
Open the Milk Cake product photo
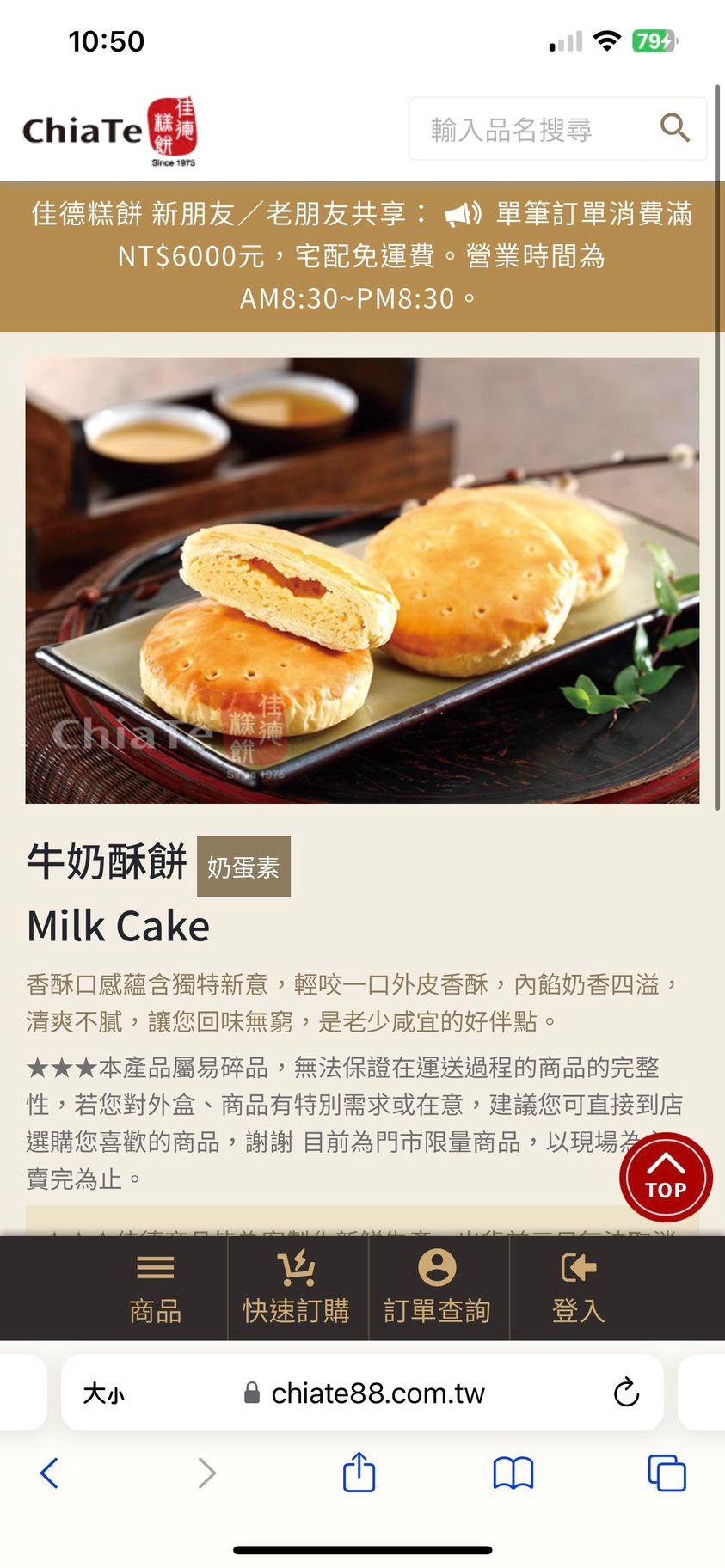[362, 580]
